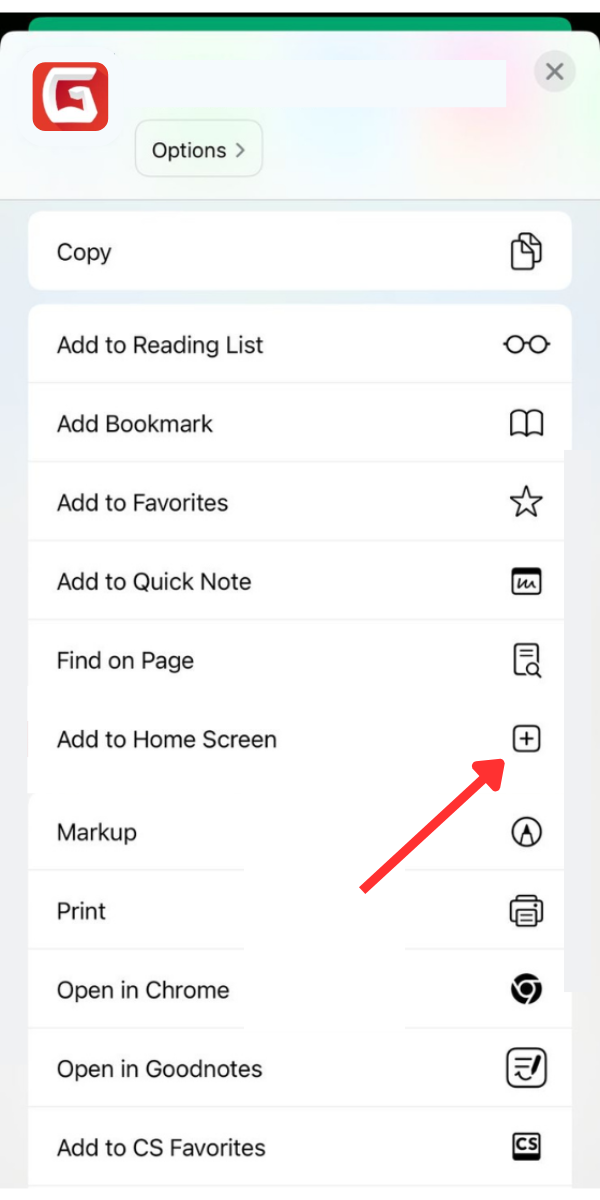600x1200 pixels.
Task: Open the Options button
Action: tap(199, 150)
